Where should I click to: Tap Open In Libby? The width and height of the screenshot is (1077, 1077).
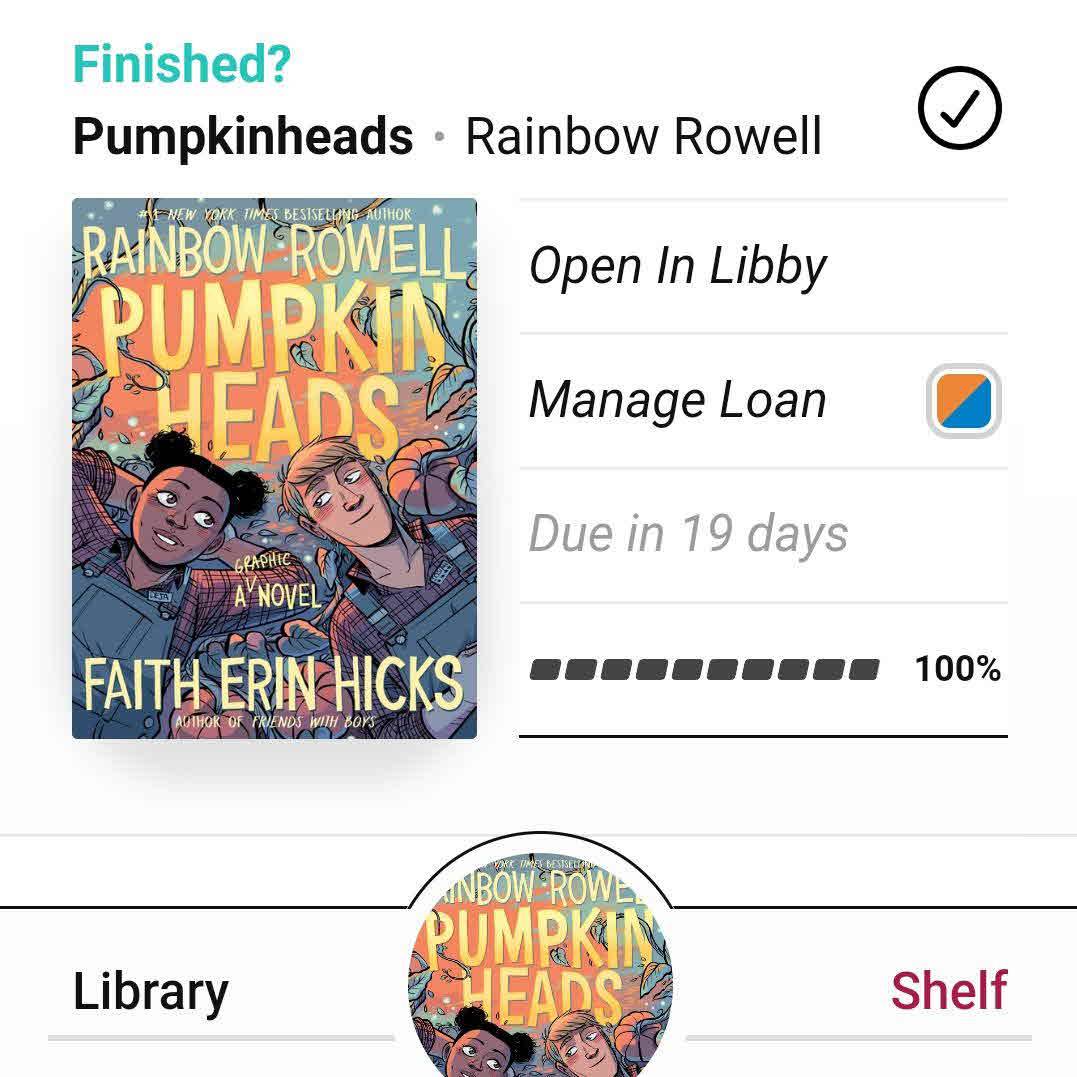click(678, 266)
